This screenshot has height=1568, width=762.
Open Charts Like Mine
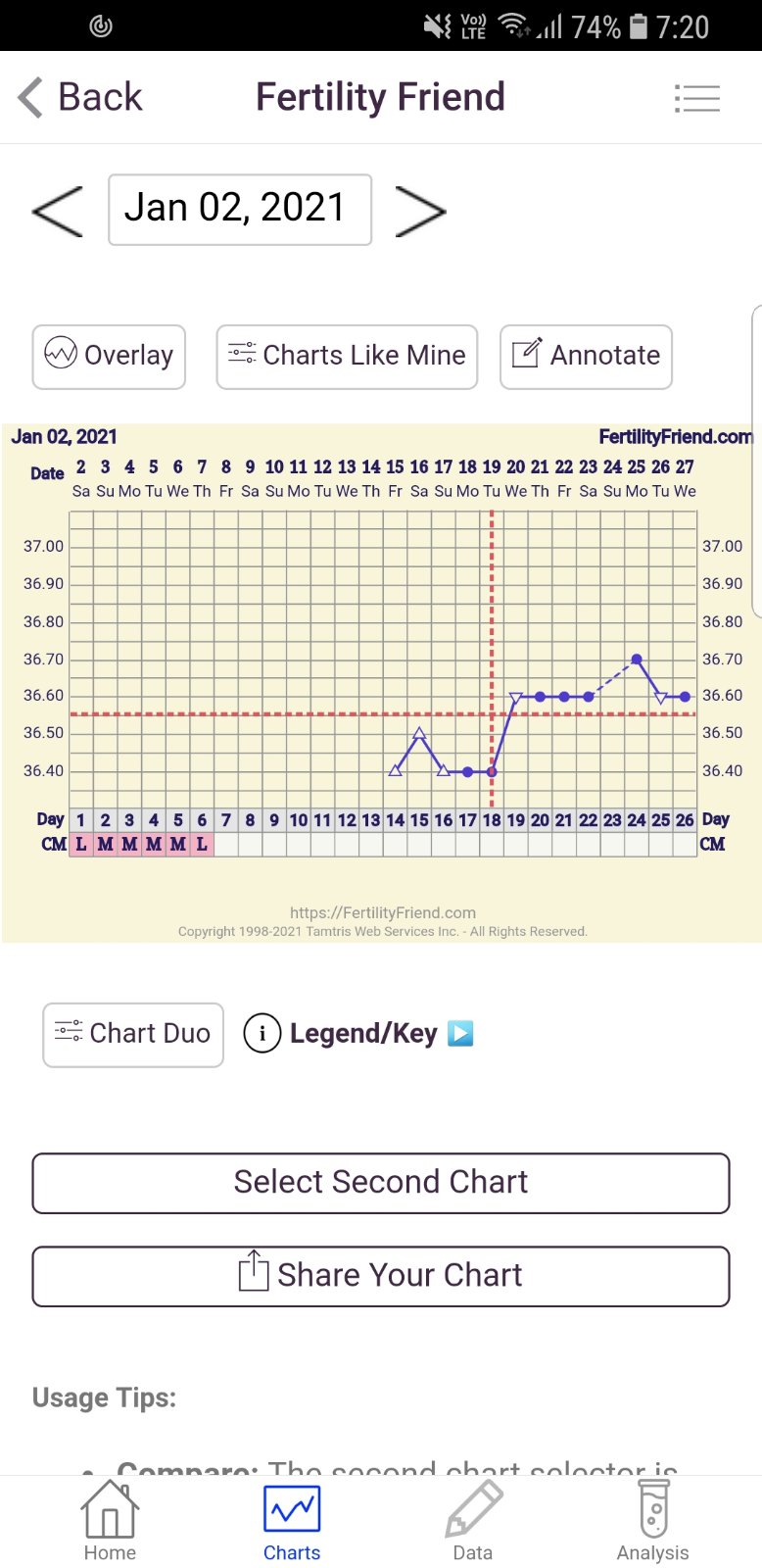[x=347, y=356]
